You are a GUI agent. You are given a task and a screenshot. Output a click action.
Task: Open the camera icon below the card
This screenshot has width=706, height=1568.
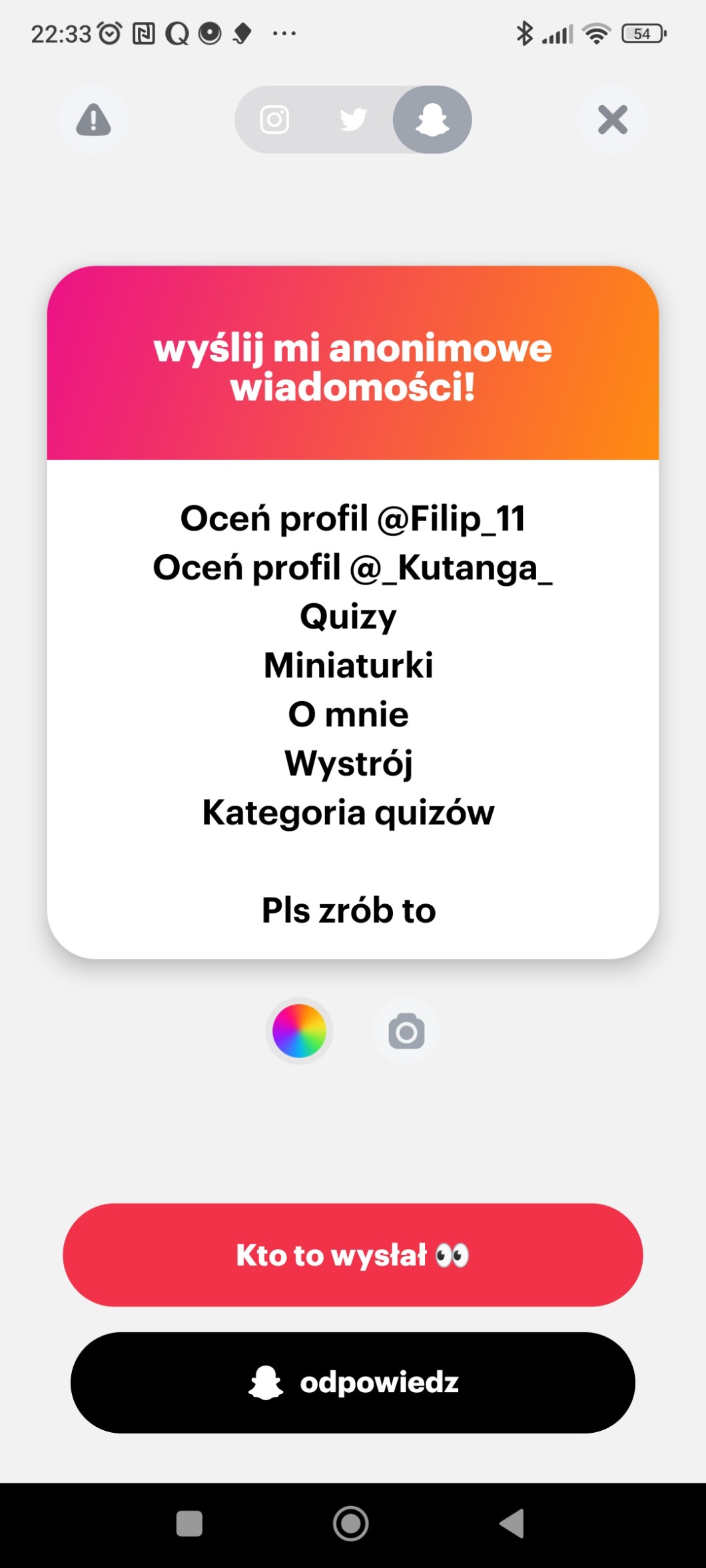click(x=406, y=1031)
